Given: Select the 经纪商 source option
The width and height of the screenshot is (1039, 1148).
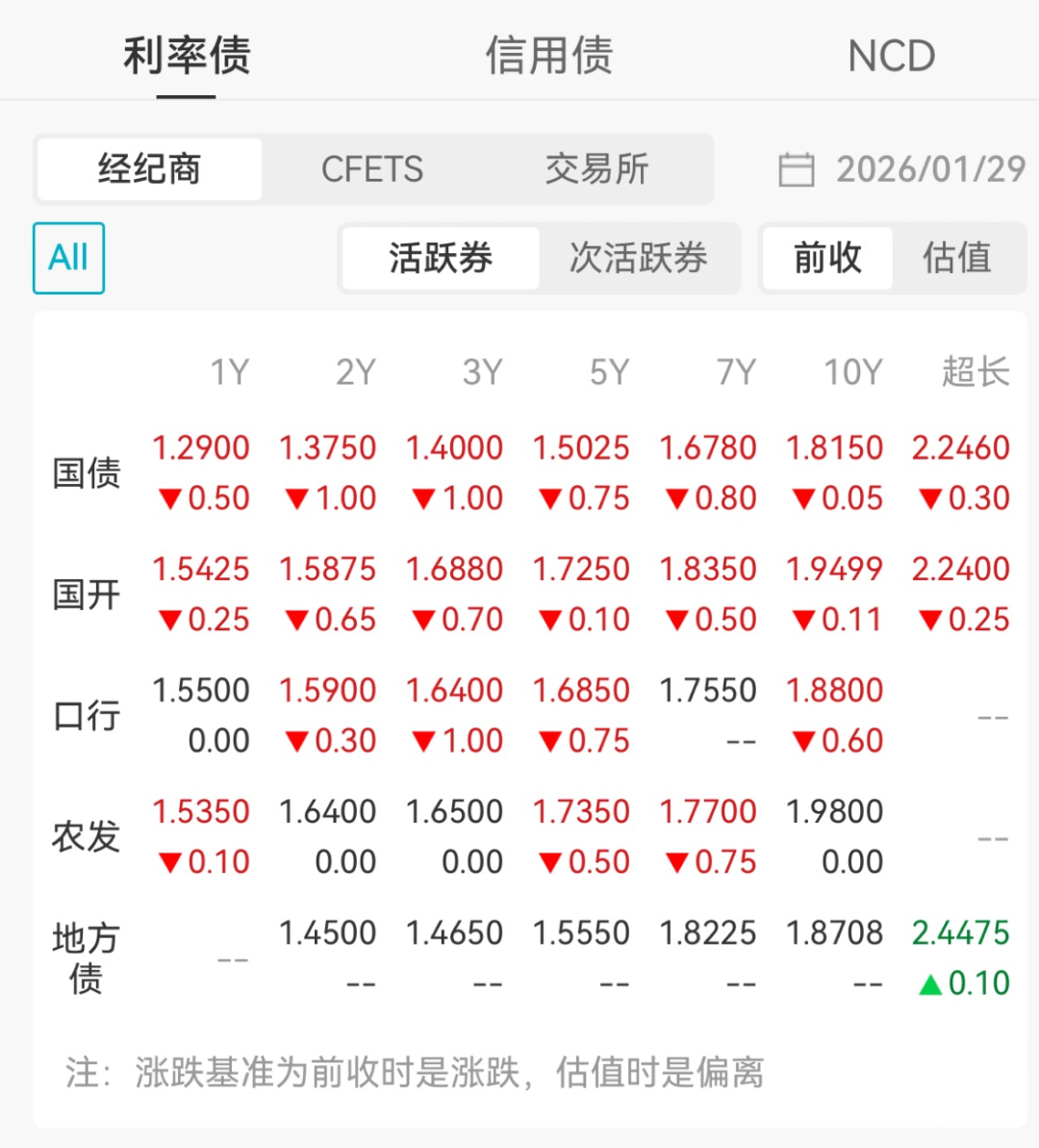Looking at the screenshot, I should 149,169.
